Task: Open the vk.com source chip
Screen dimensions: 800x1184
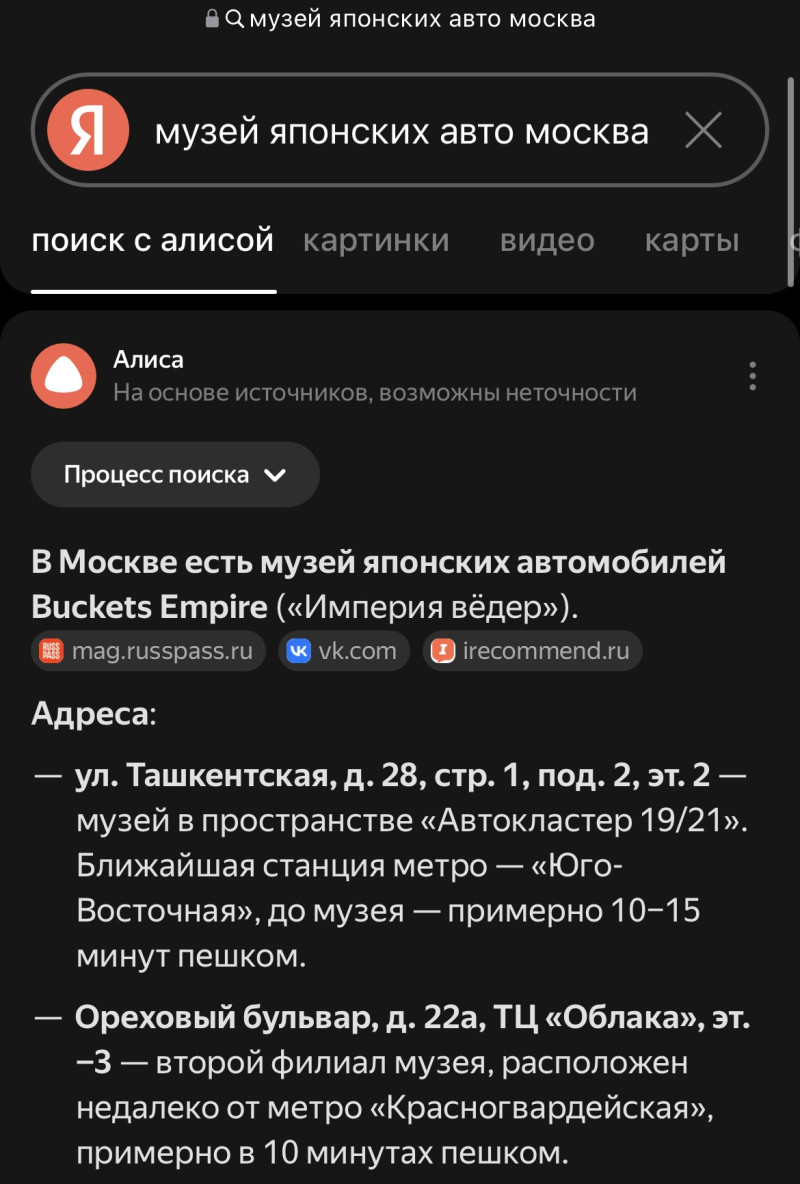Action: [343, 652]
